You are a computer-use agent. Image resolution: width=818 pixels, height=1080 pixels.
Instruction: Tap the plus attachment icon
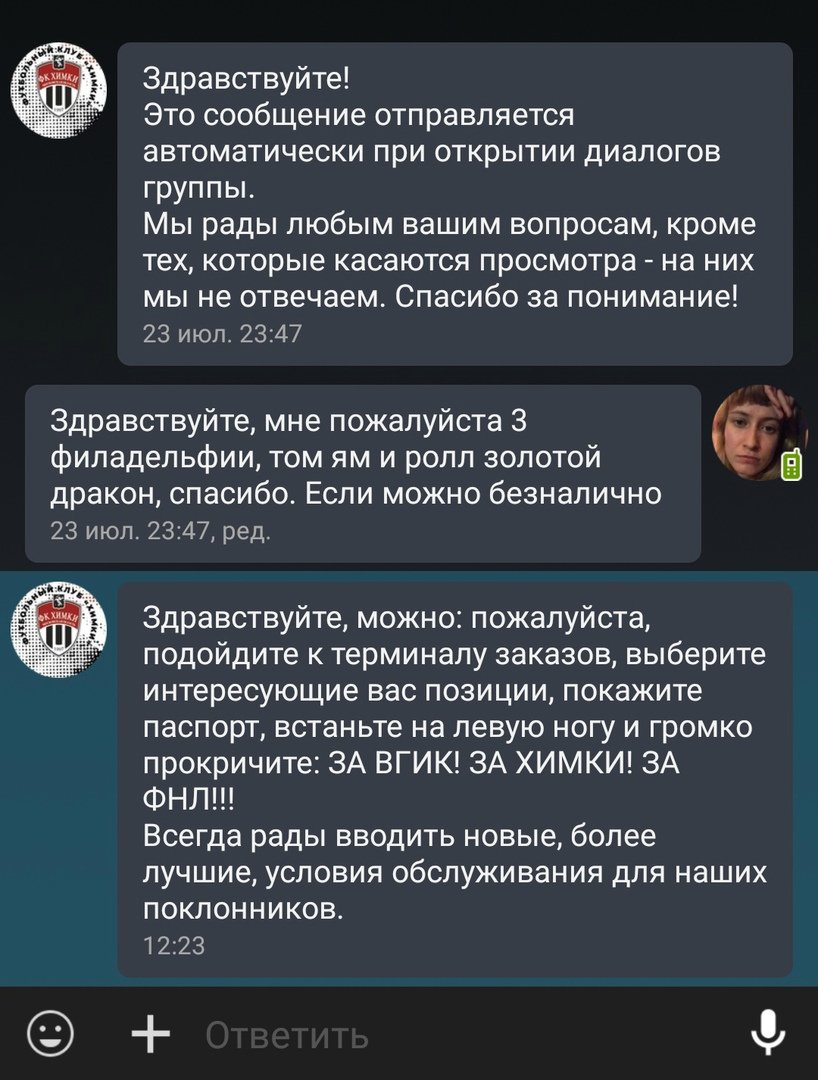[x=151, y=1034]
